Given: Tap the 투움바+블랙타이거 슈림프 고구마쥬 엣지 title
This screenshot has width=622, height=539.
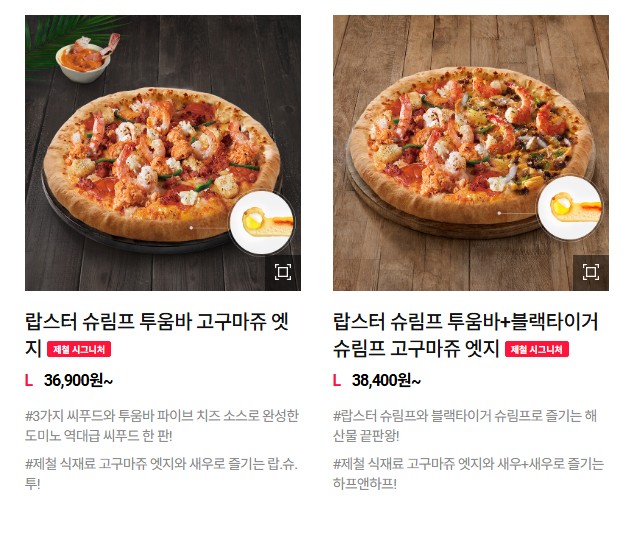Looking at the screenshot, I should [x=465, y=322].
